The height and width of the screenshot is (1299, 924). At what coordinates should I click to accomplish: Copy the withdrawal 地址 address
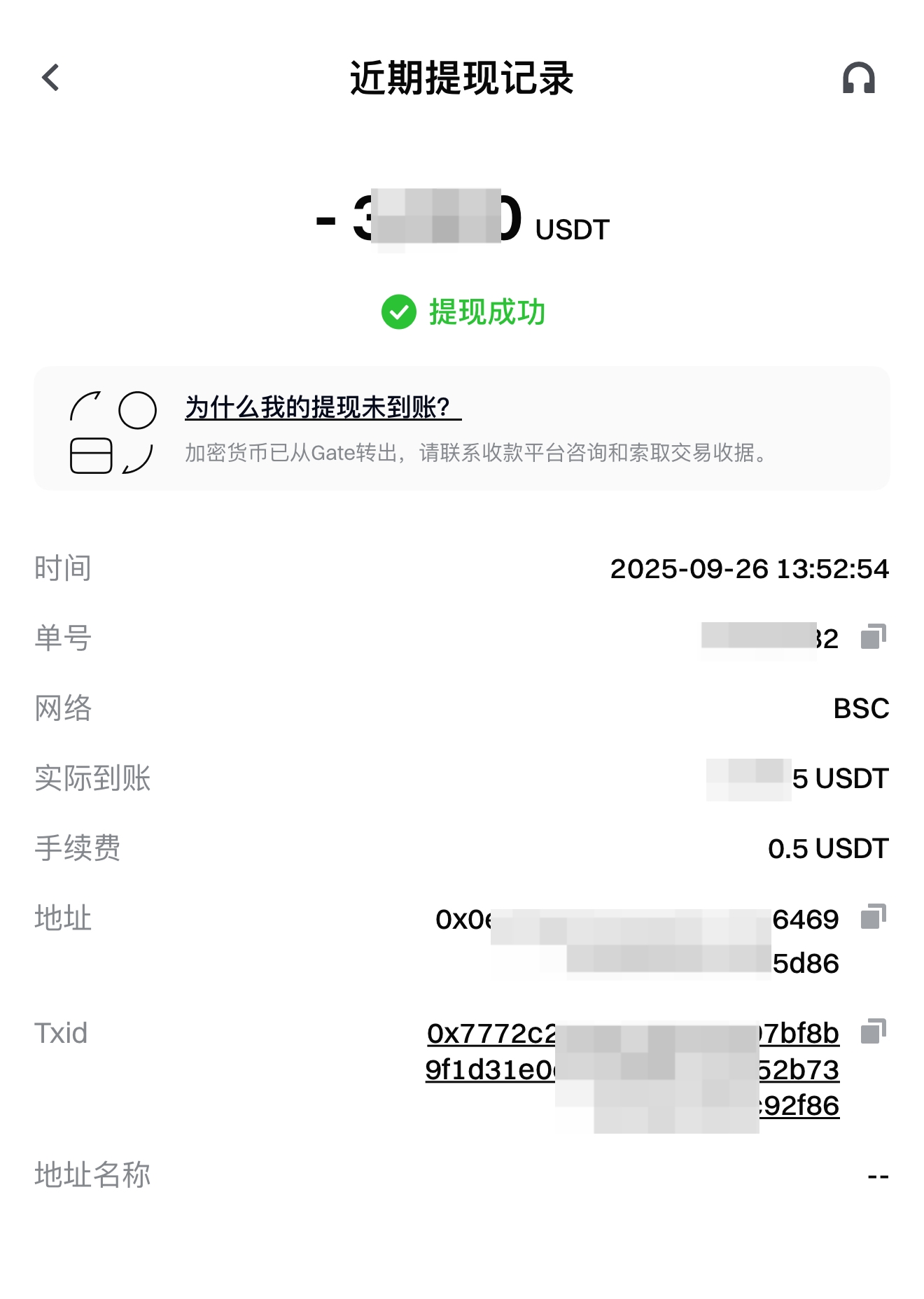pos(873,917)
